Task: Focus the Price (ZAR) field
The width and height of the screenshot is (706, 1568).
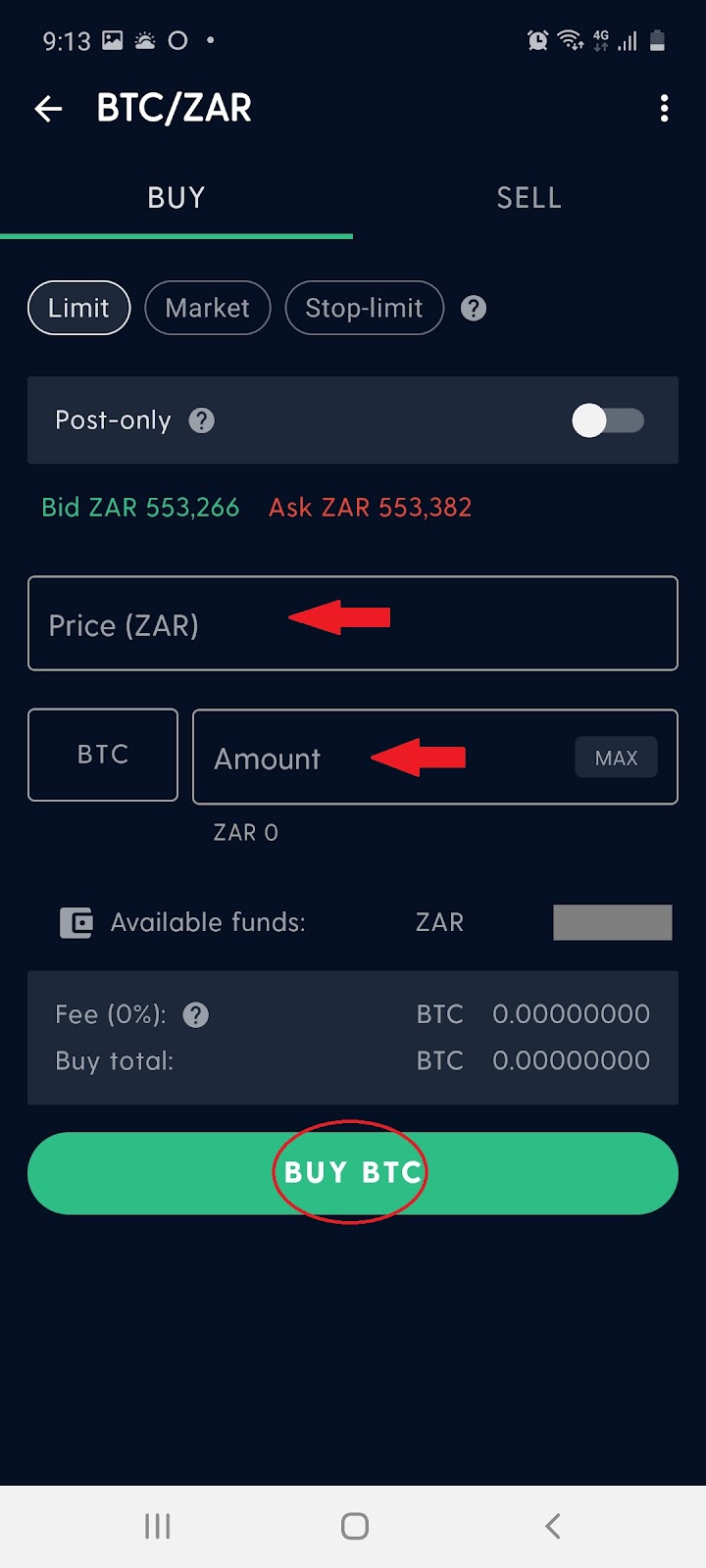Action: (353, 624)
